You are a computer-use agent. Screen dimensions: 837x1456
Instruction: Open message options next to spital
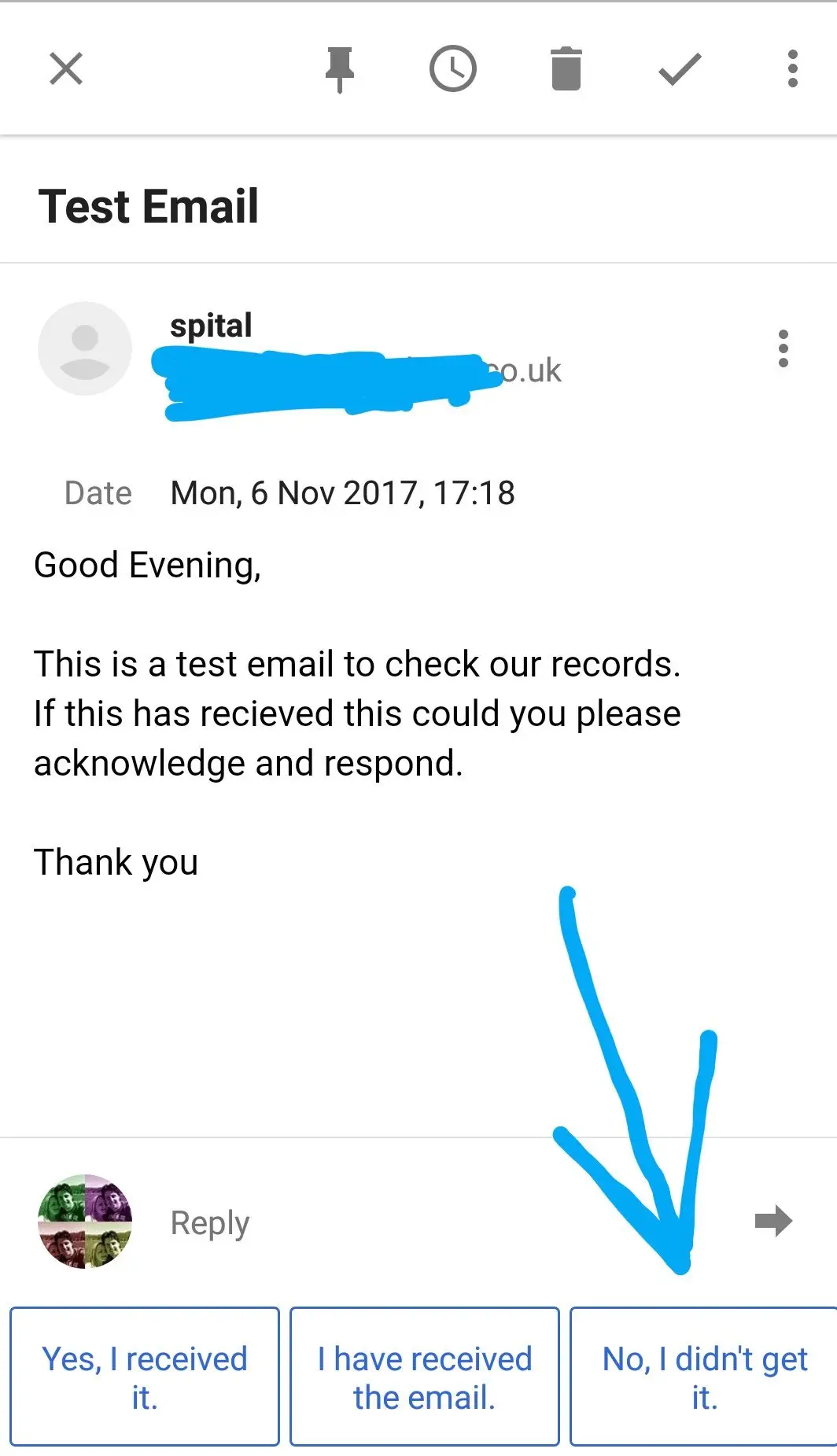coord(783,348)
